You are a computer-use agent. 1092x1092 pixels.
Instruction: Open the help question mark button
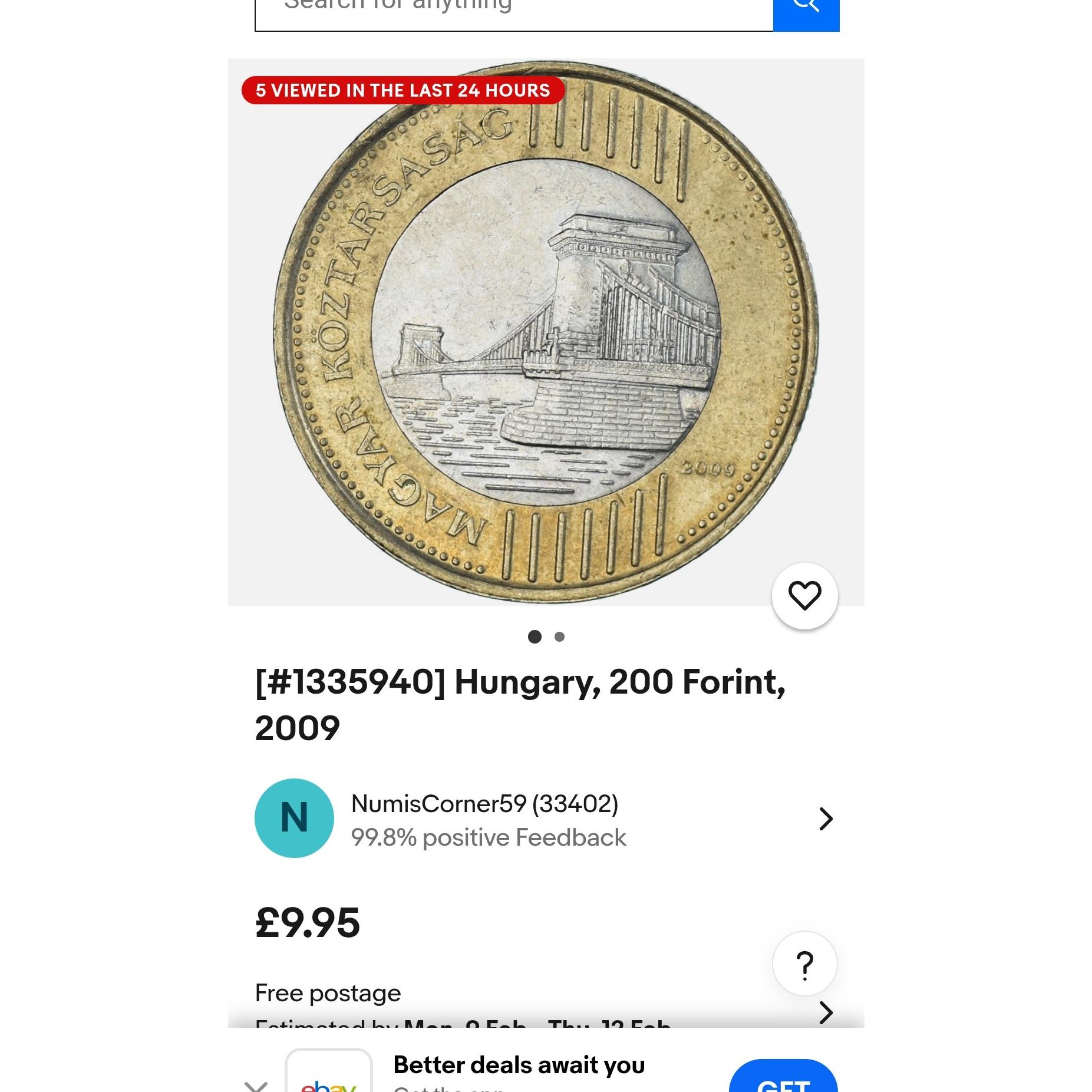click(x=804, y=964)
